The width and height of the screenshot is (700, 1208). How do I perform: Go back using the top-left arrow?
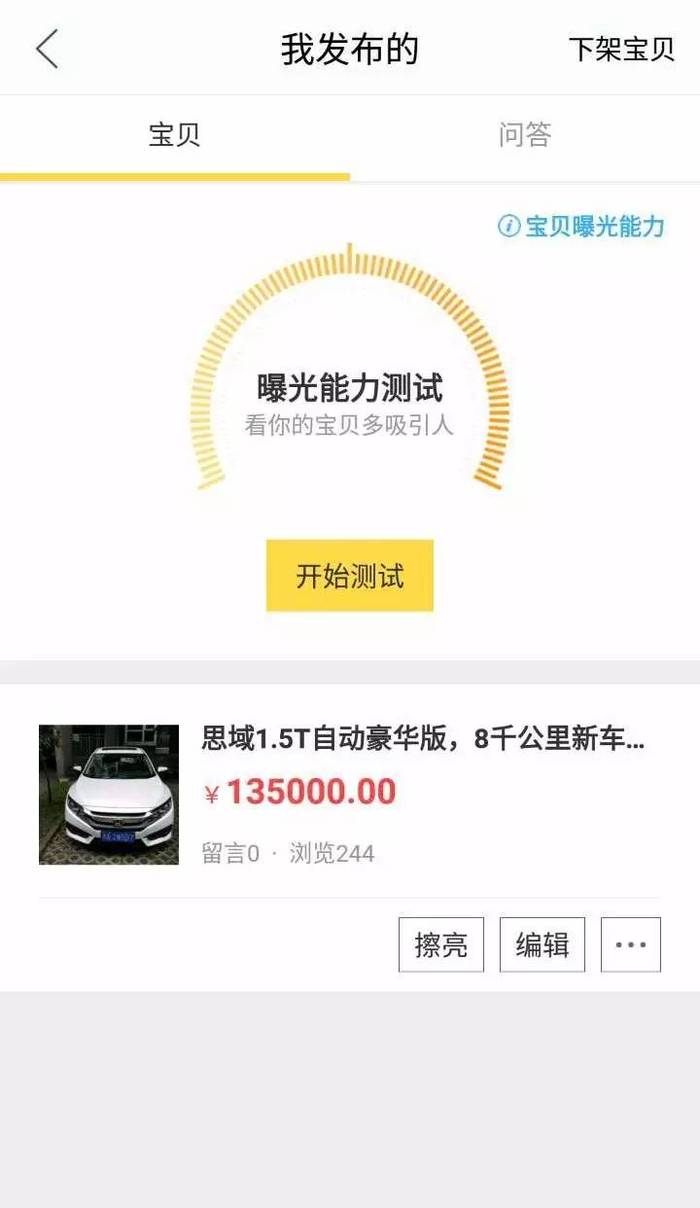(x=47, y=49)
